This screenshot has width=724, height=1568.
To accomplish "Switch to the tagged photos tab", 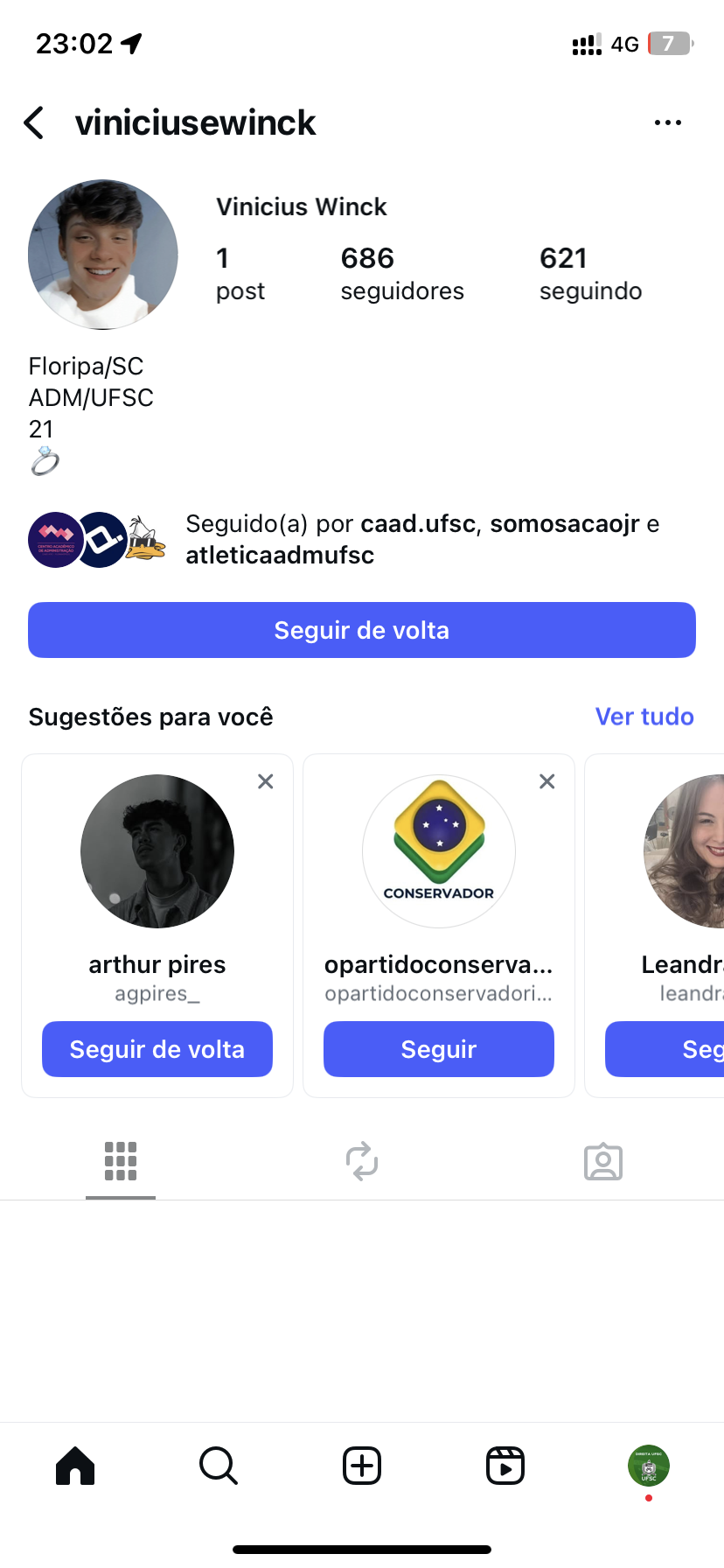I will click(602, 1162).
